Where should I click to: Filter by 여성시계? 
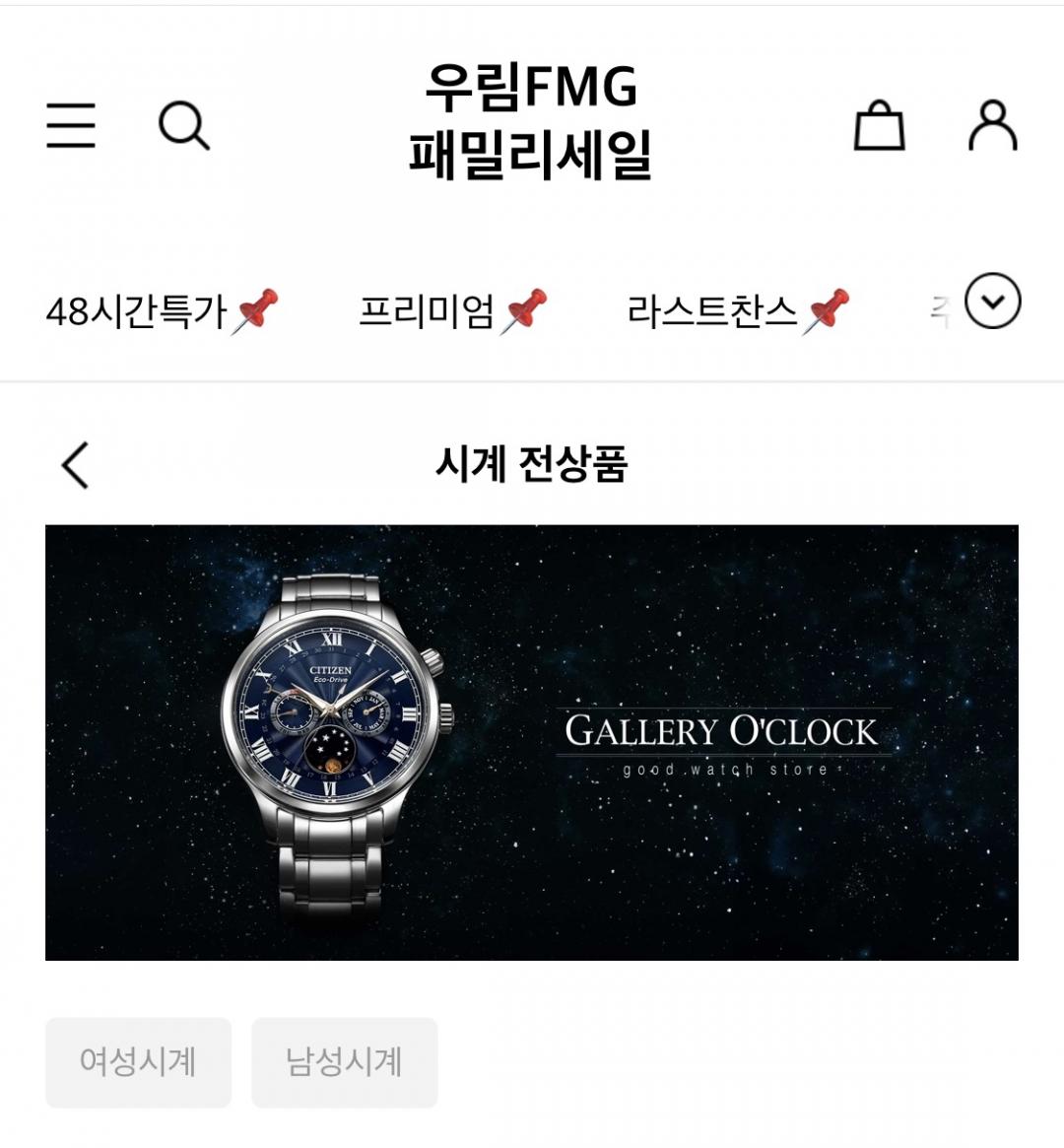[x=138, y=1062]
